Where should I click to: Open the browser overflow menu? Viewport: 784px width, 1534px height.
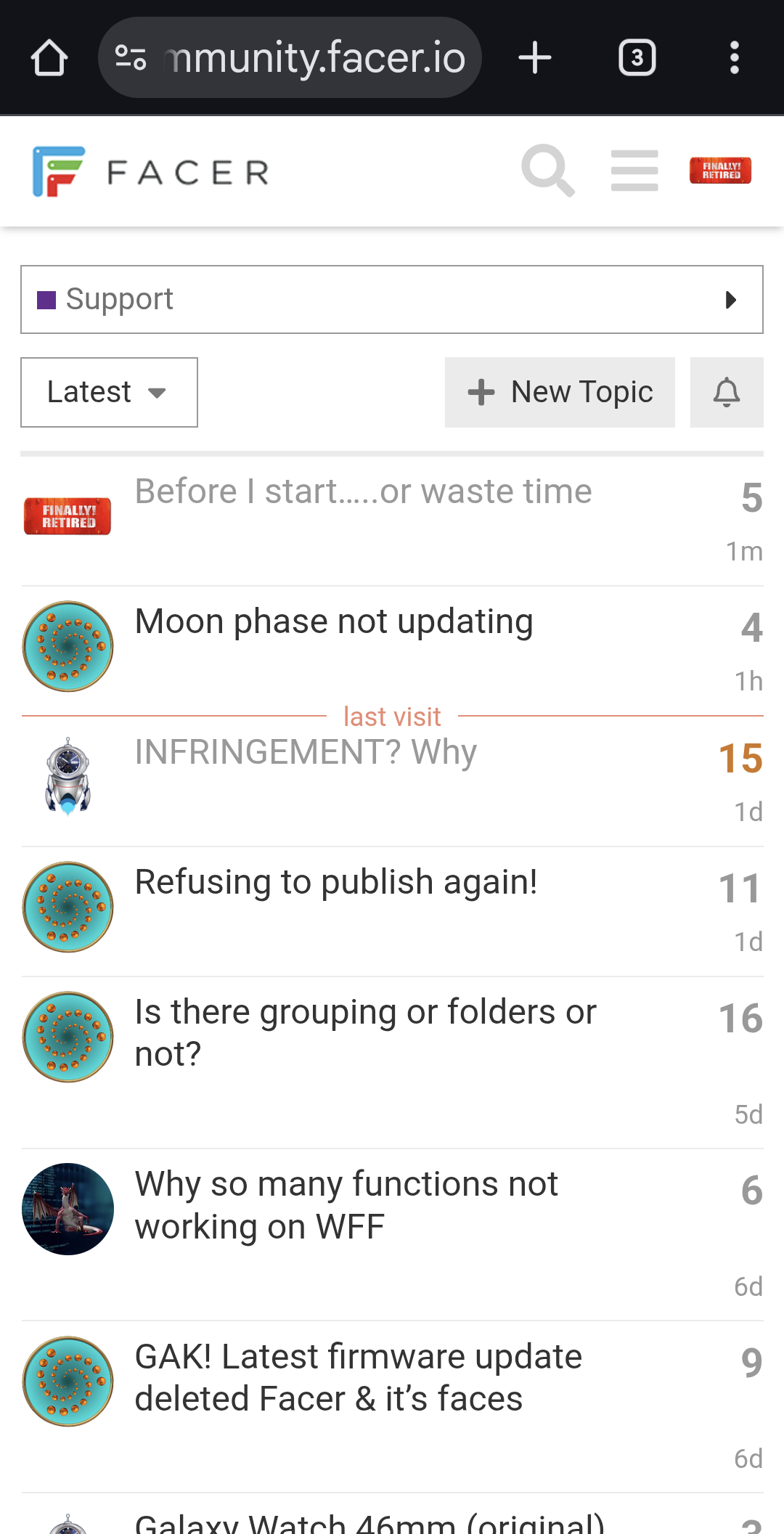click(x=734, y=58)
